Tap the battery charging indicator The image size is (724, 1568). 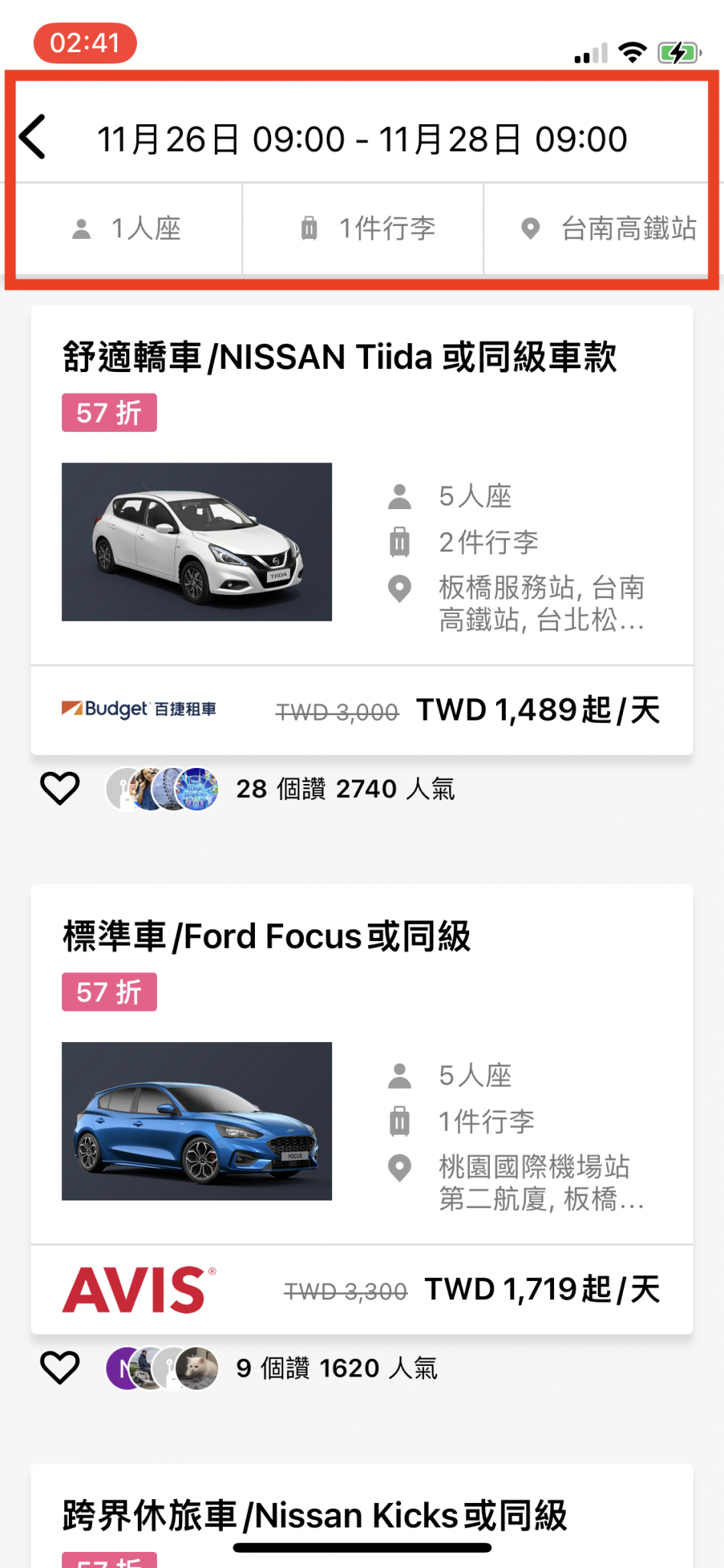pyautogui.click(x=678, y=51)
